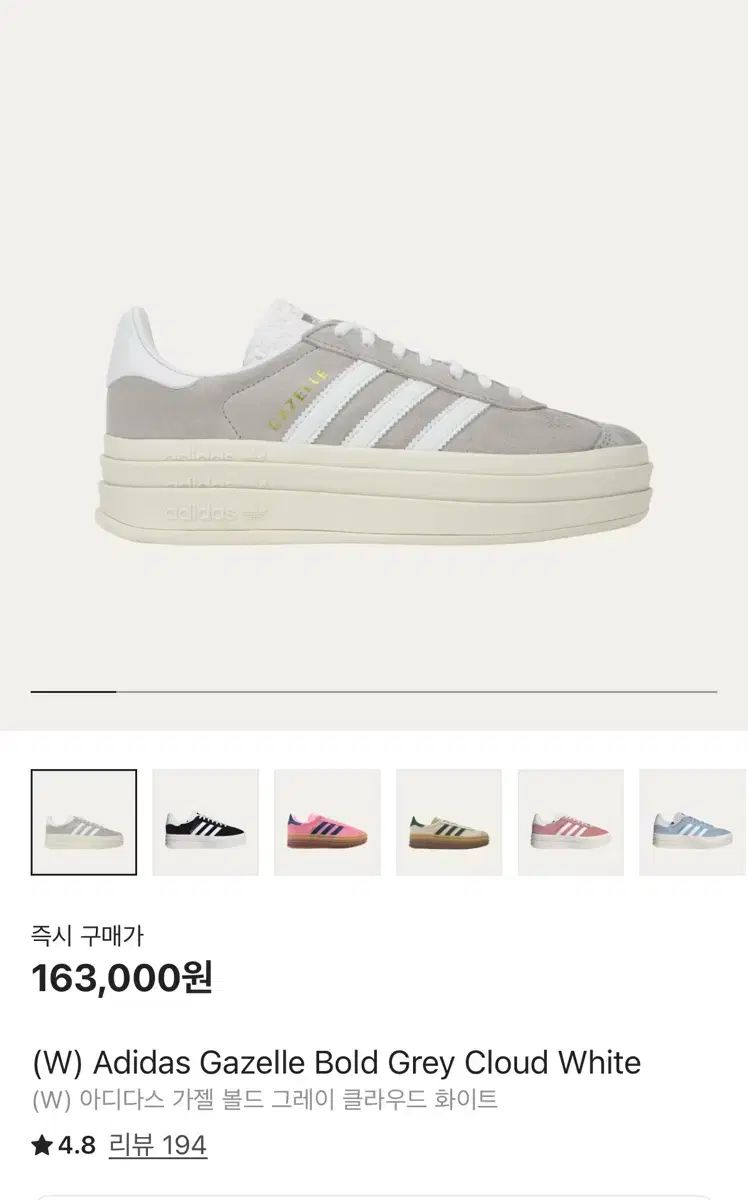This screenshot has width=748, height=1200.
Task: Open the 리뷰 194 reviews link
Action: click(x=157, y=1145)
